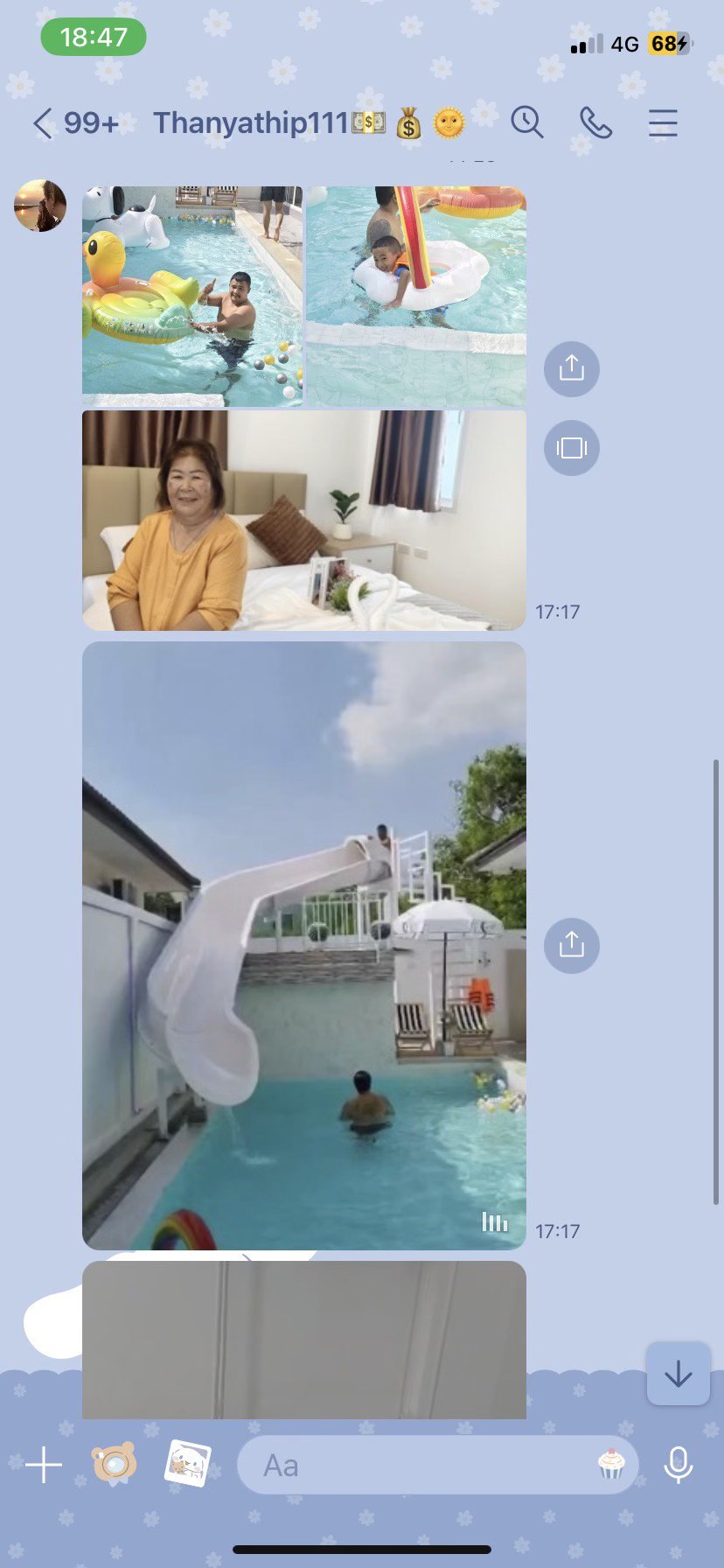View the album as a slideshow
The image size is (724, 1568).
[x=571, y=448]
